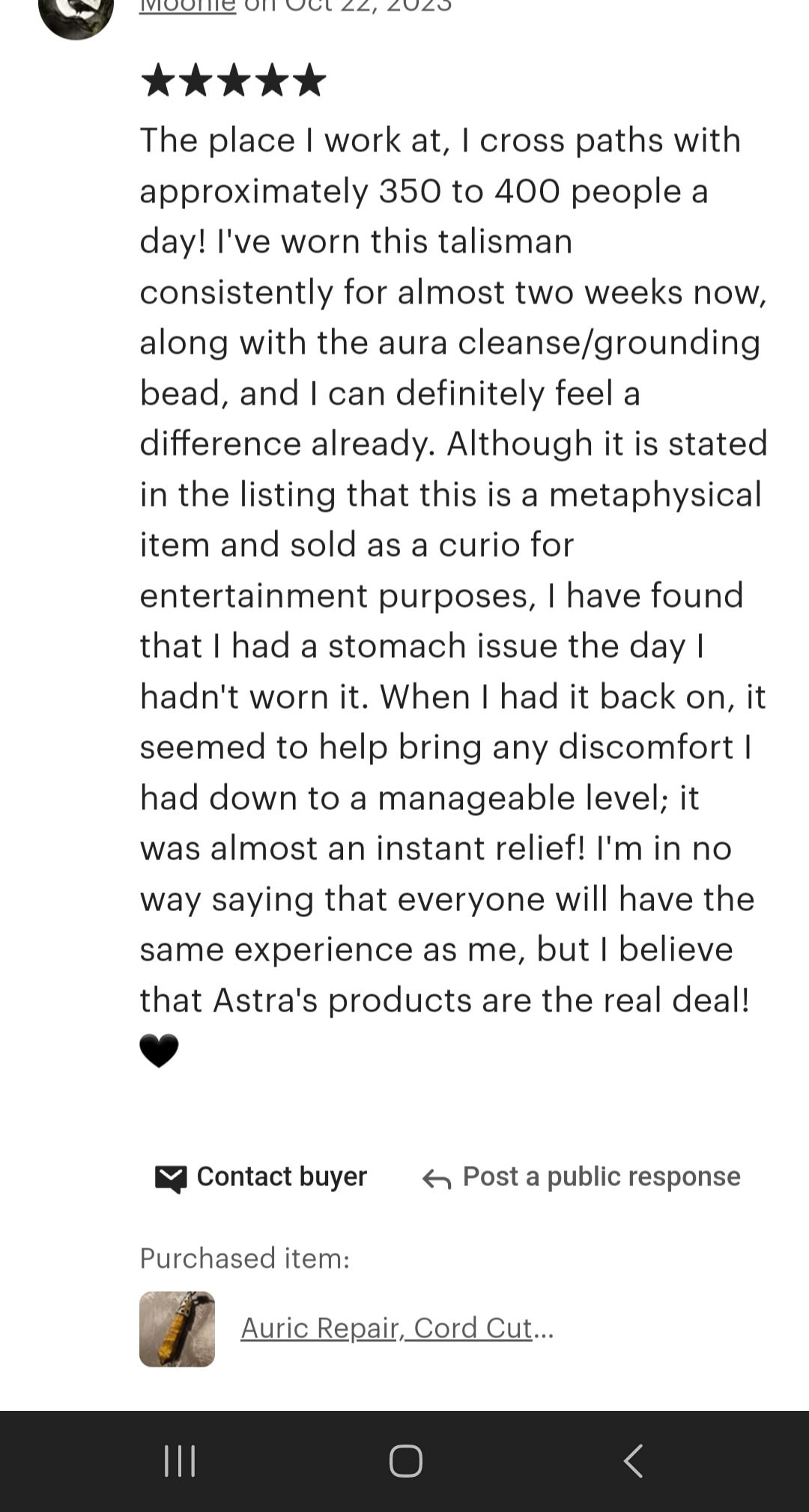The height and width of the screenshot is (1512, 809).
Task: Post a public response to the review
Action: pyautogui.click(x=581, y=1177)
